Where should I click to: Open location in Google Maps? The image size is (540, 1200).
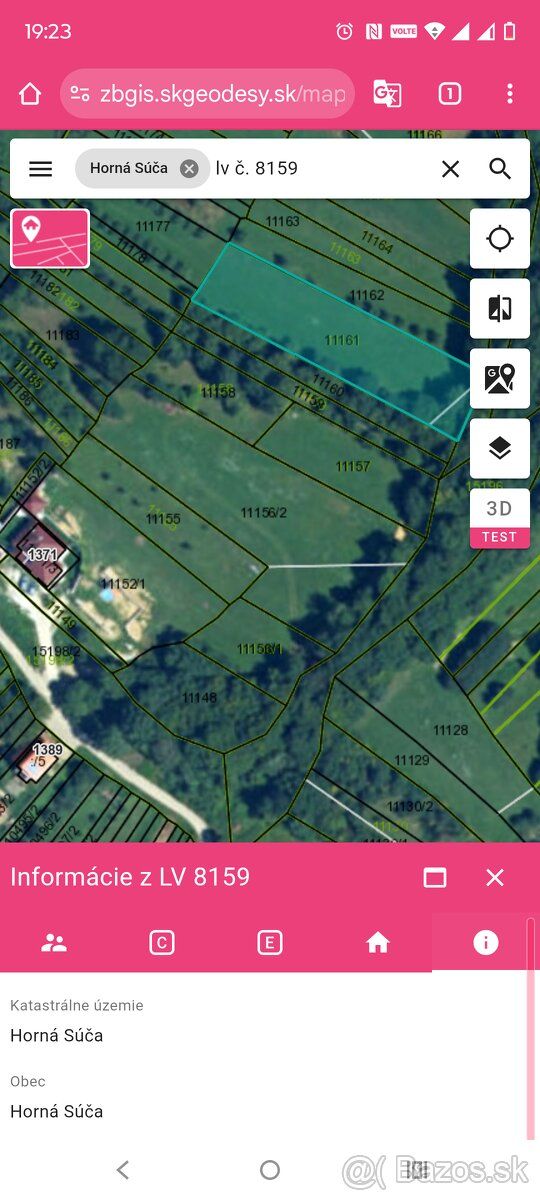coord(500,379)
